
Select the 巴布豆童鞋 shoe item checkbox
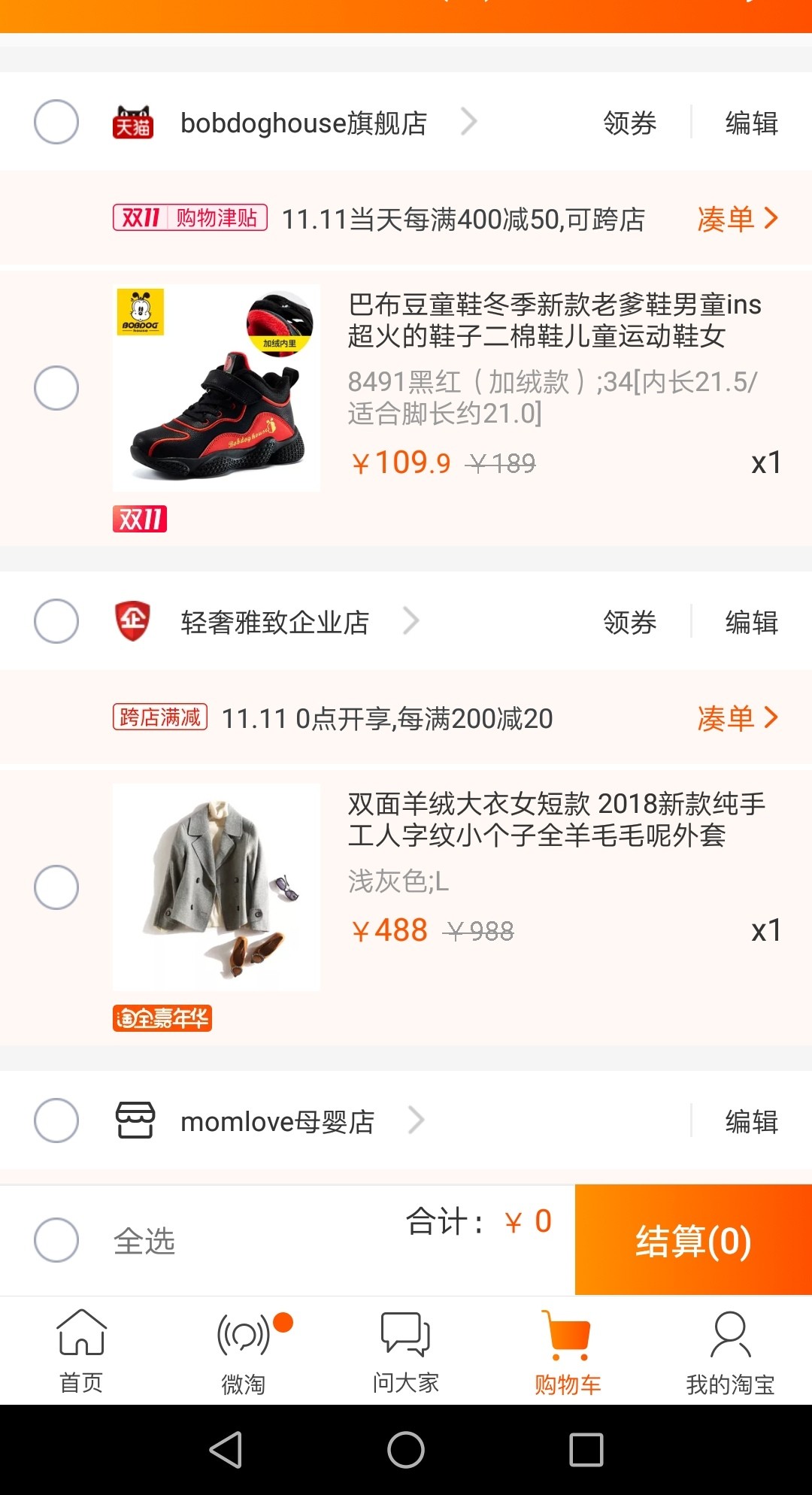click(x=56, y=388)
